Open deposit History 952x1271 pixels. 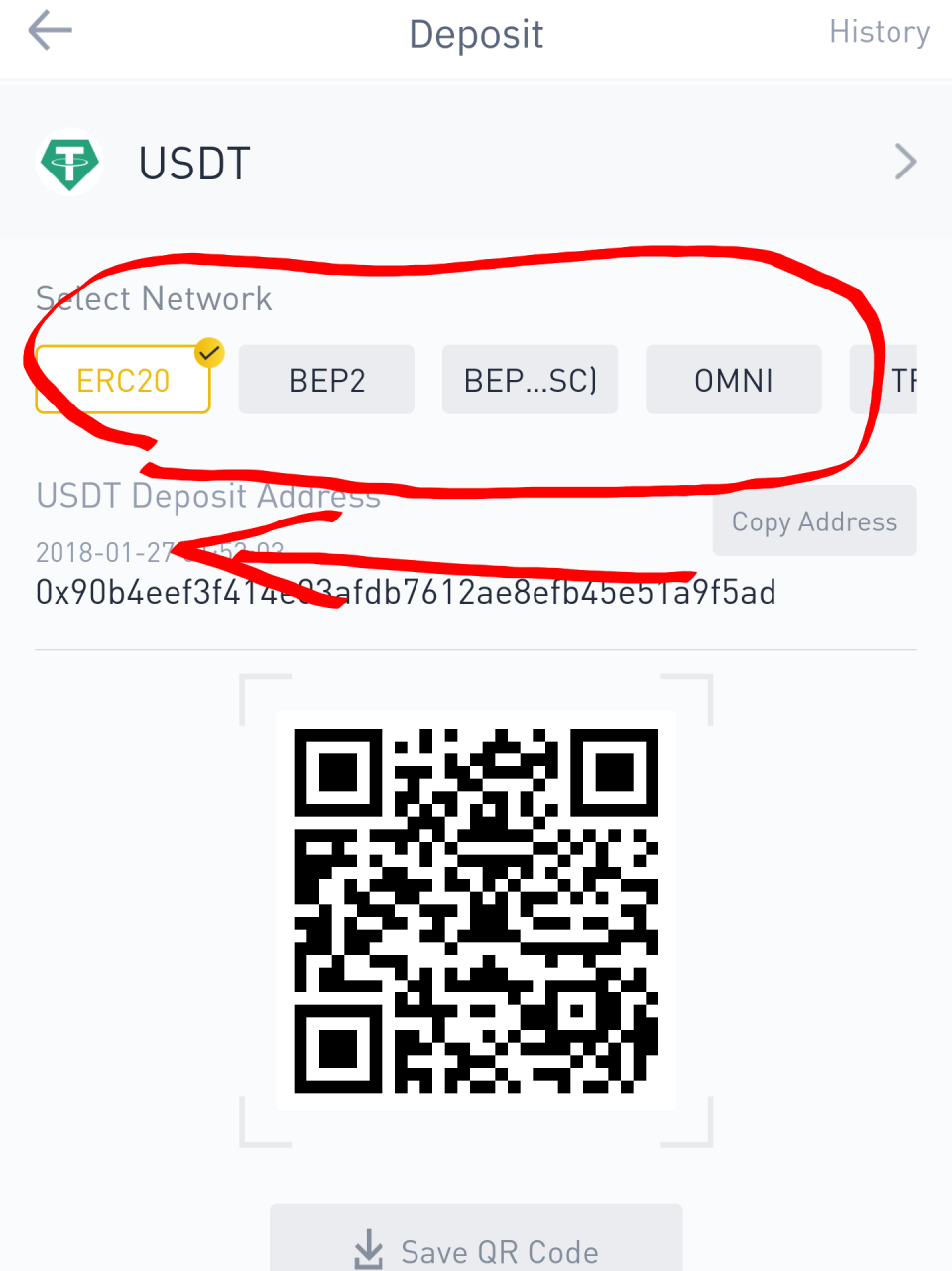879,32
